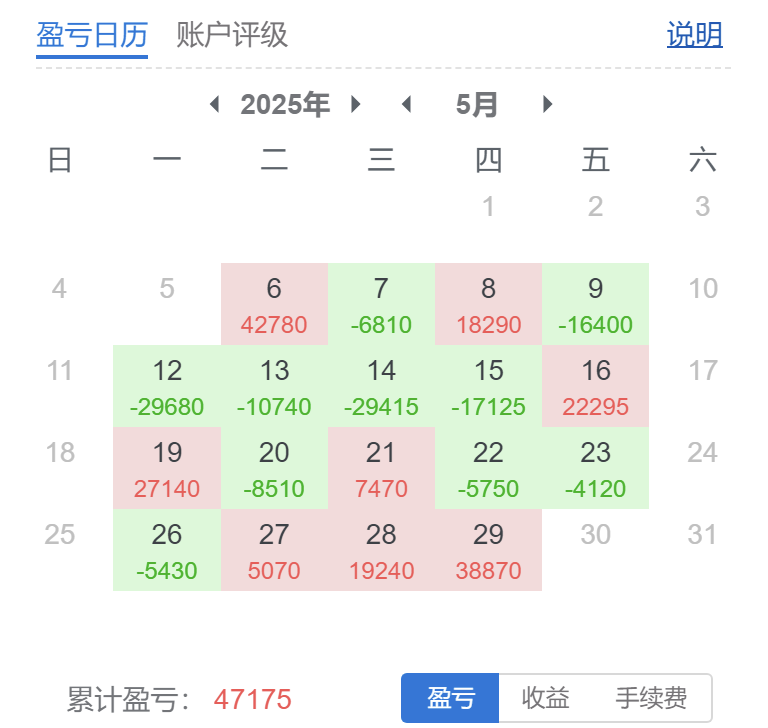Open May 6 with 42780 profit
The image size is (768, 728).
(x=274, y=304)
